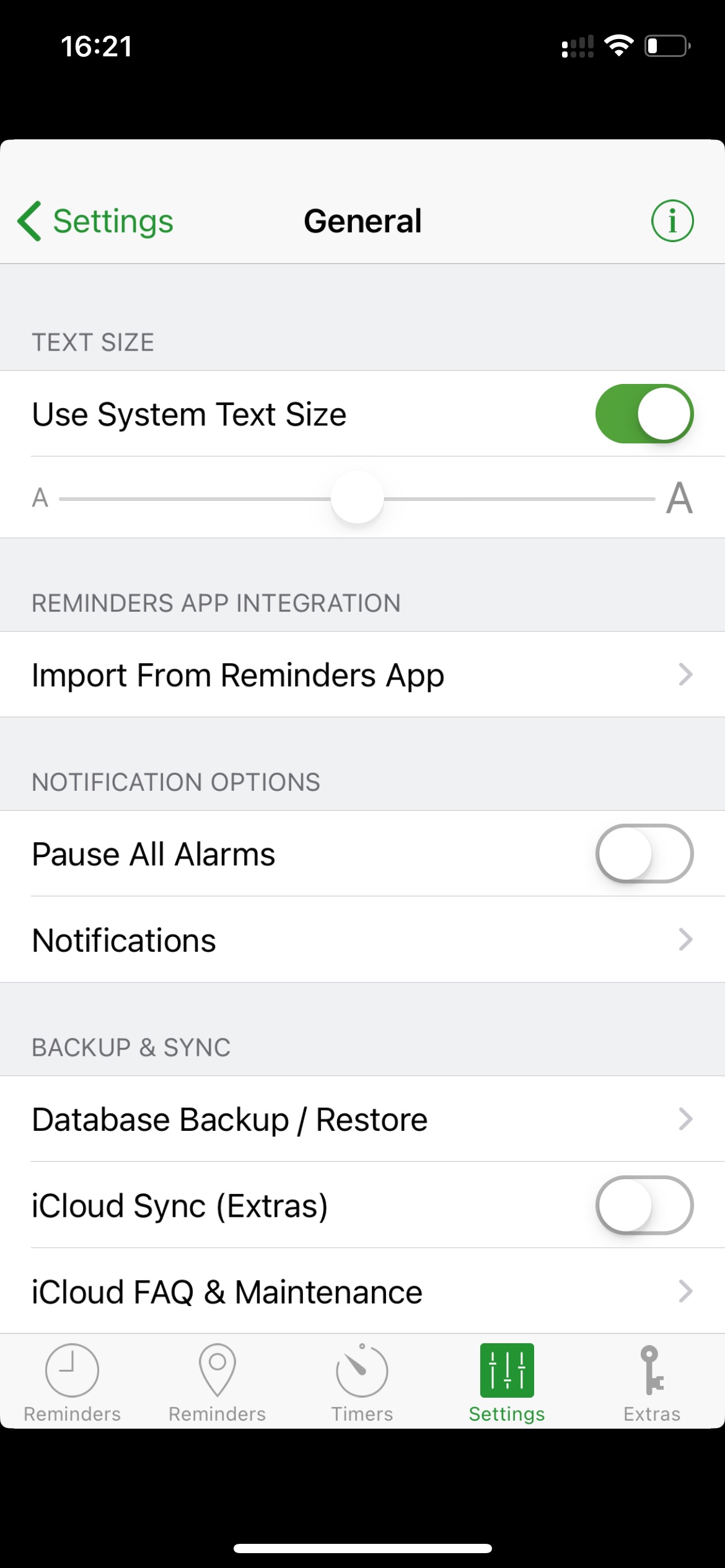Switch to the Extras tab
The height and width of the screenshot is (1568, 725).
652,1383
